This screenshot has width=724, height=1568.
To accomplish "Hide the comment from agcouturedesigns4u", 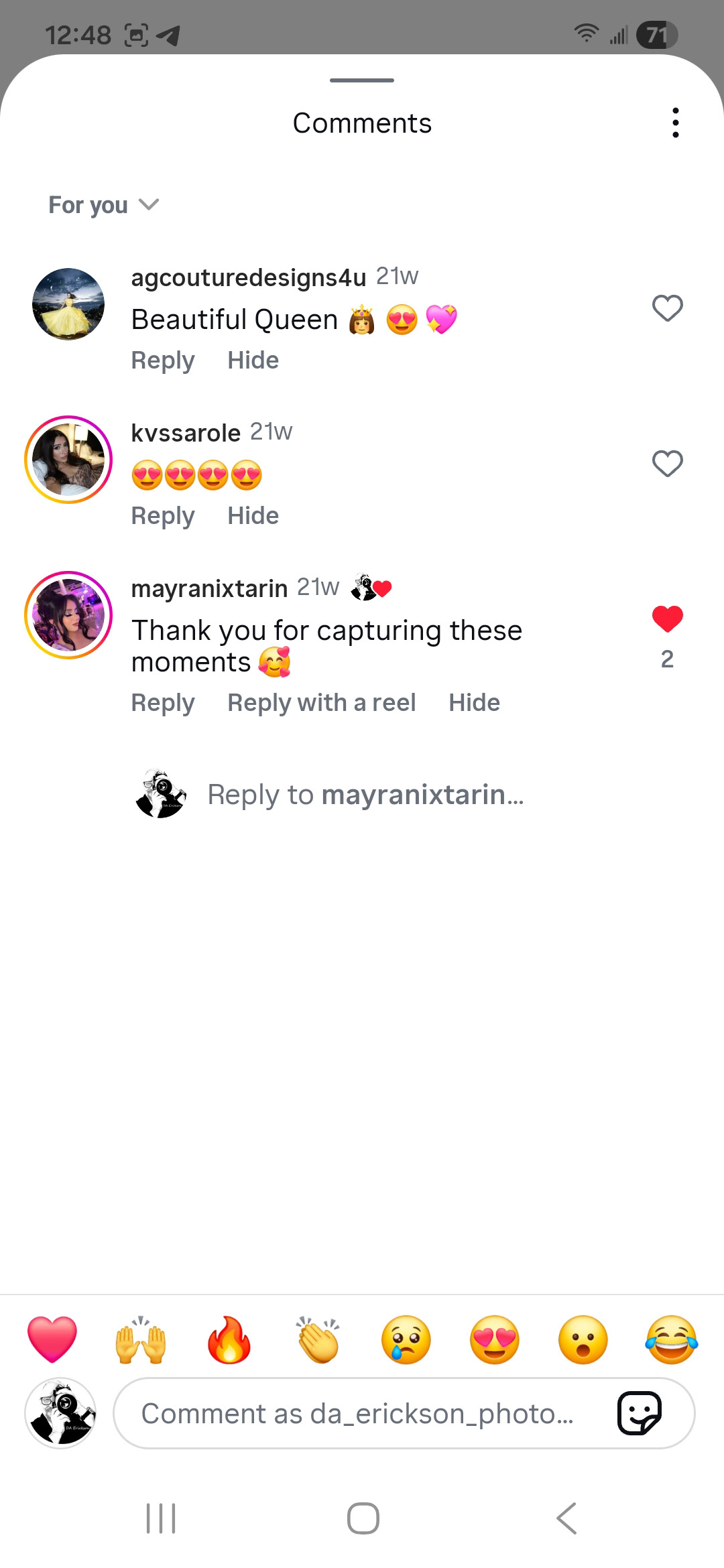I will 253,361.
